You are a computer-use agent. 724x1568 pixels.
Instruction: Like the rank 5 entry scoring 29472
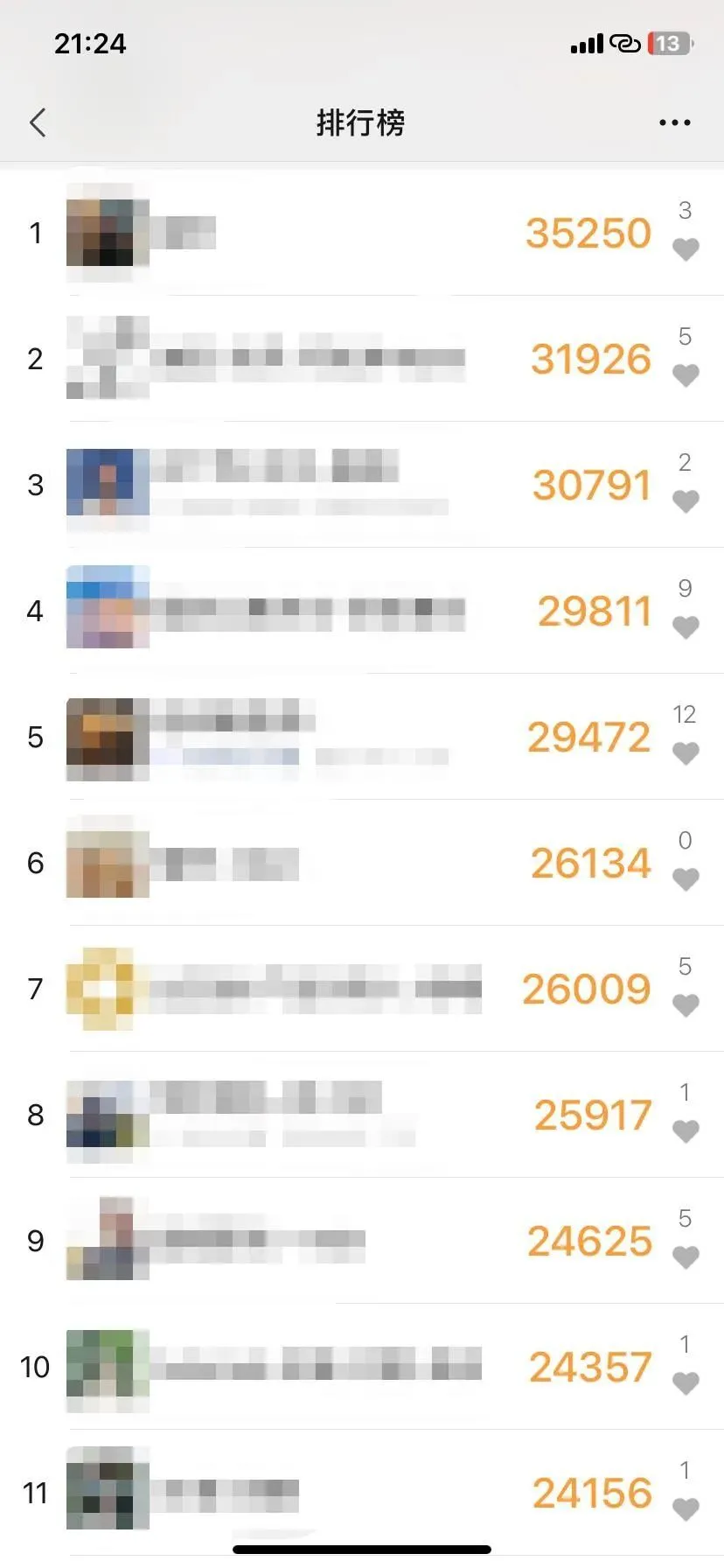[x=686, y=753]
